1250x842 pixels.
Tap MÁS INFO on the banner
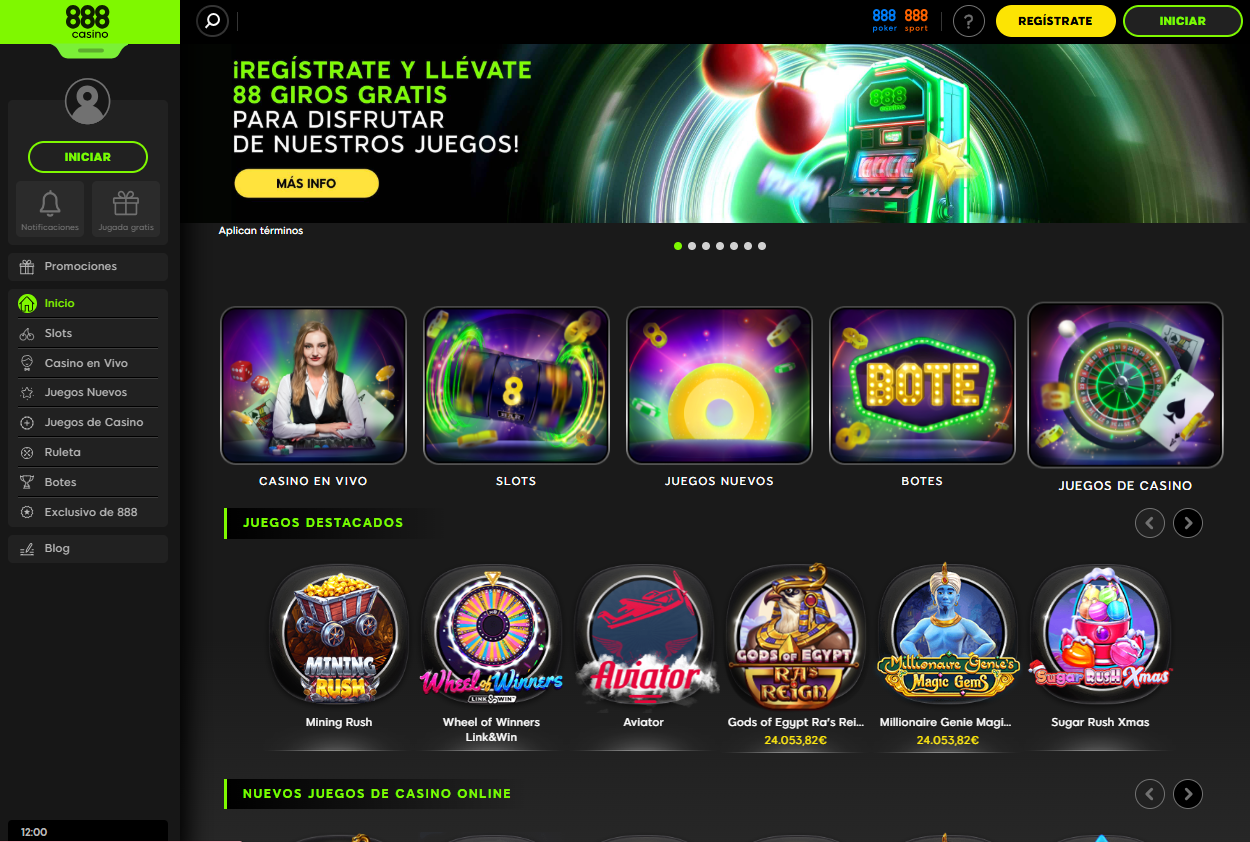306,183
